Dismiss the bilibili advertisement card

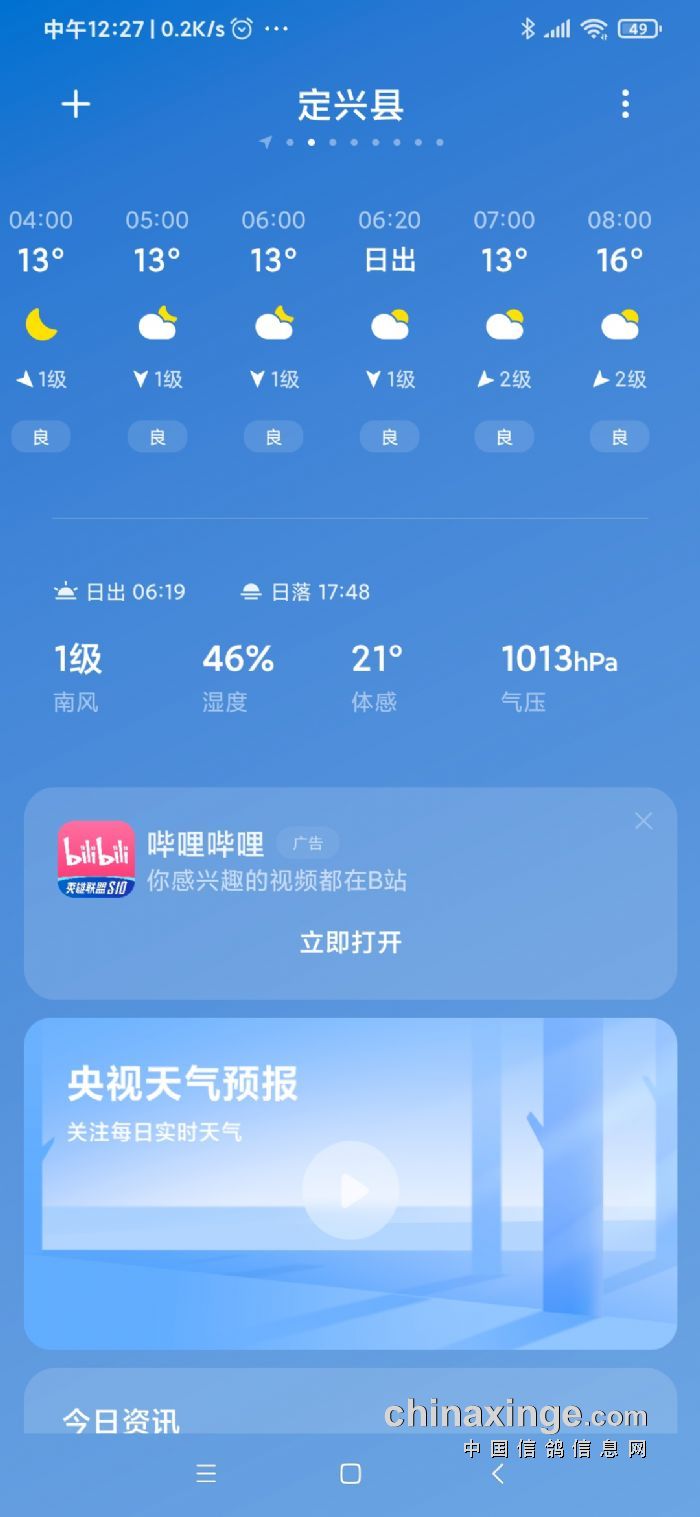pyautogui.click(x=643, y=821)
